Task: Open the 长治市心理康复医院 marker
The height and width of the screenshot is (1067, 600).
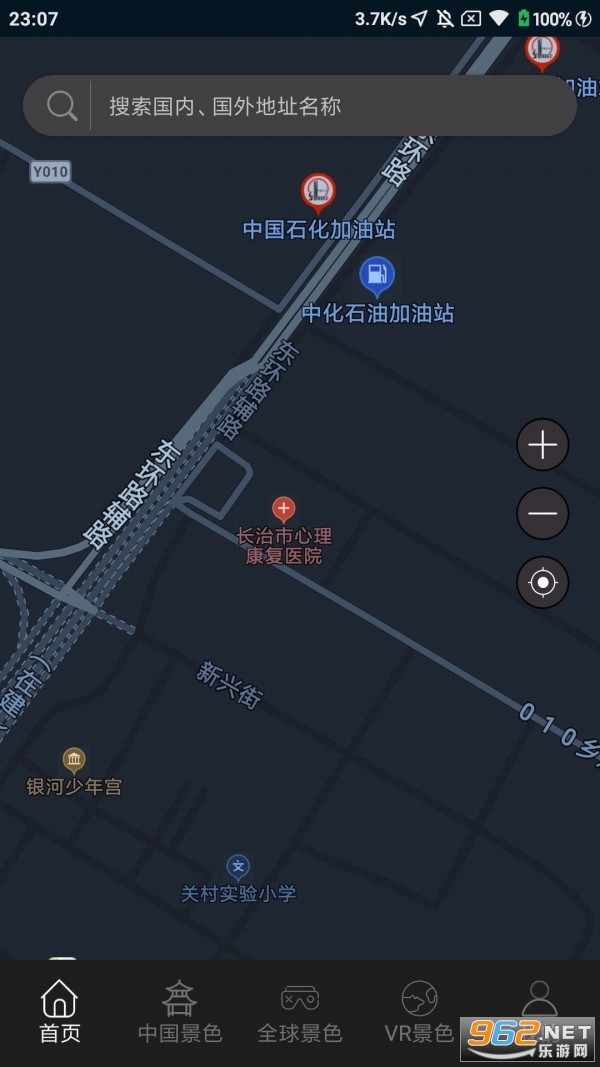Action: point(284,510)
